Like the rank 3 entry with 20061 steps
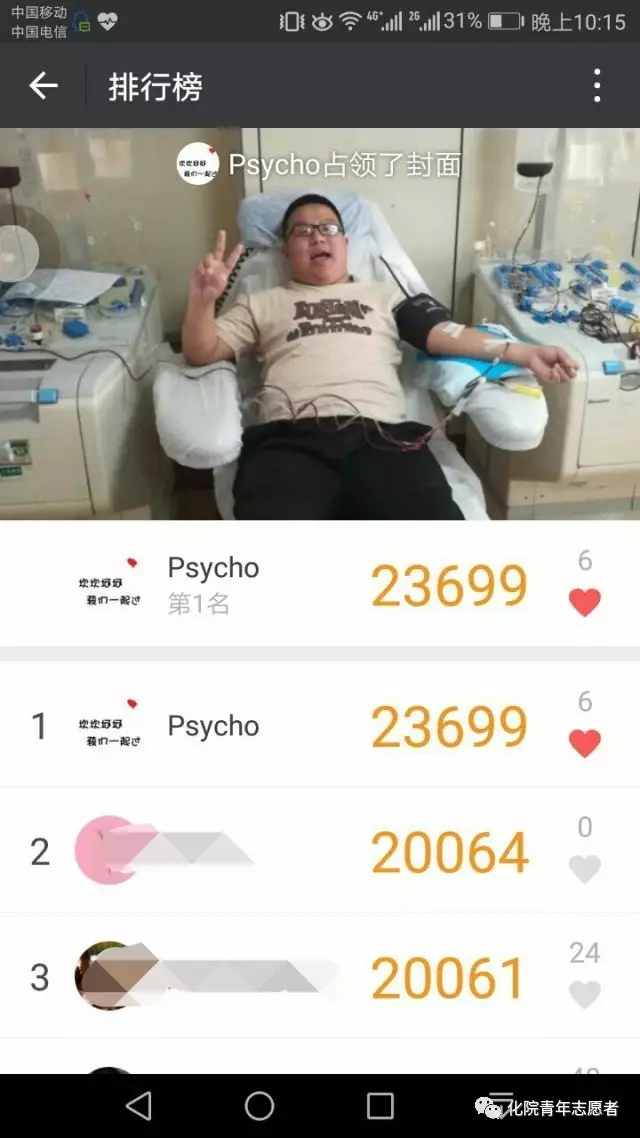Viewport: 640px width, 1138px height. click(x=585, y=993)
